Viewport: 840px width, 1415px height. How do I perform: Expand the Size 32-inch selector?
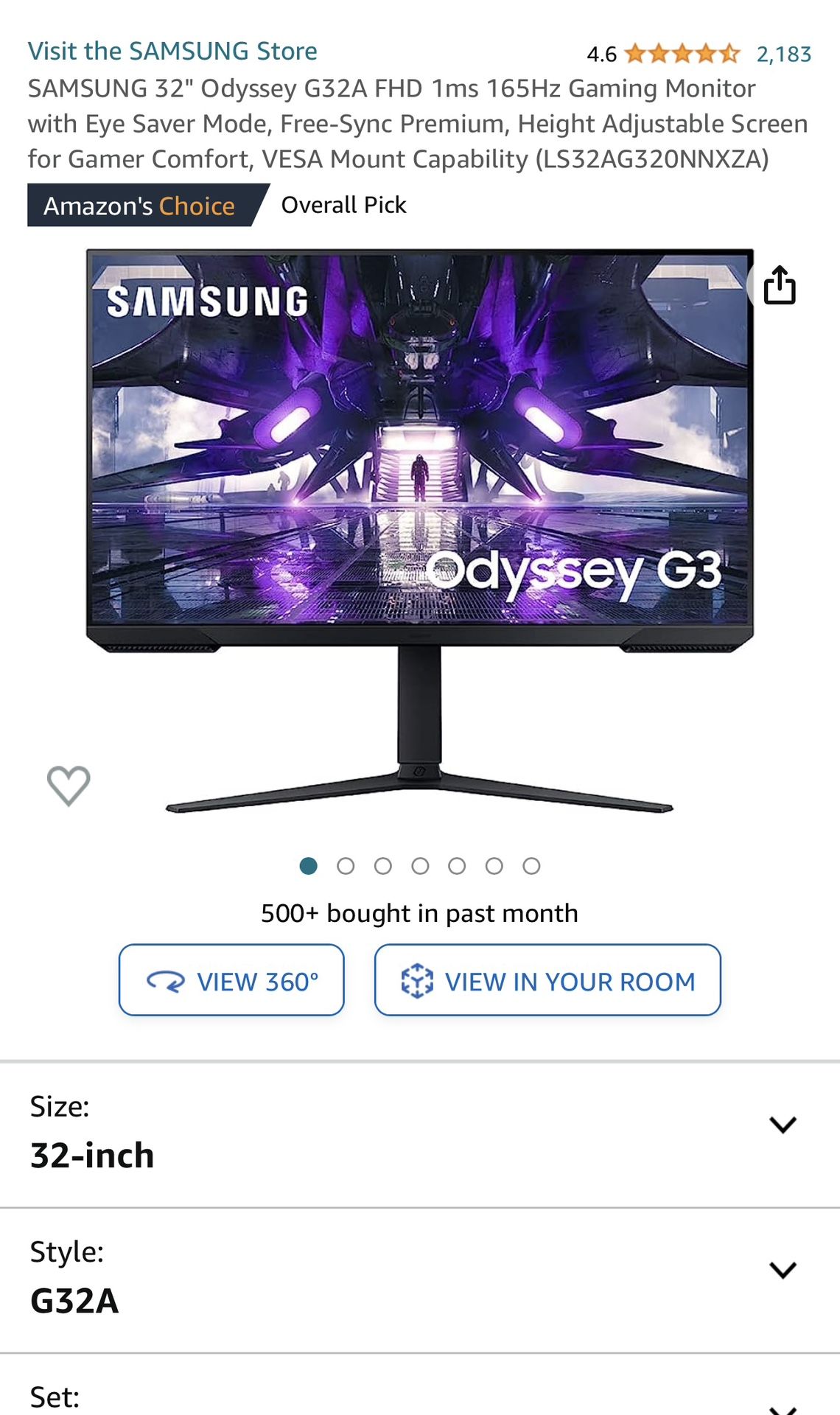tap(420, 1134)
